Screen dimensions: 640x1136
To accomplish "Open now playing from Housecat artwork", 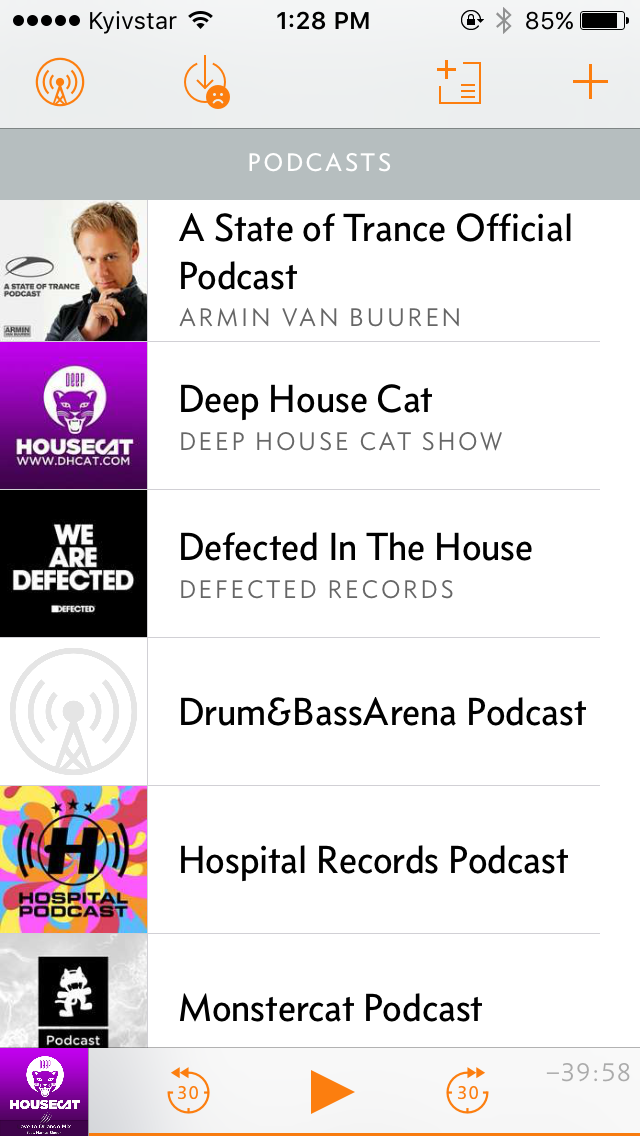I will [44, 1091].
